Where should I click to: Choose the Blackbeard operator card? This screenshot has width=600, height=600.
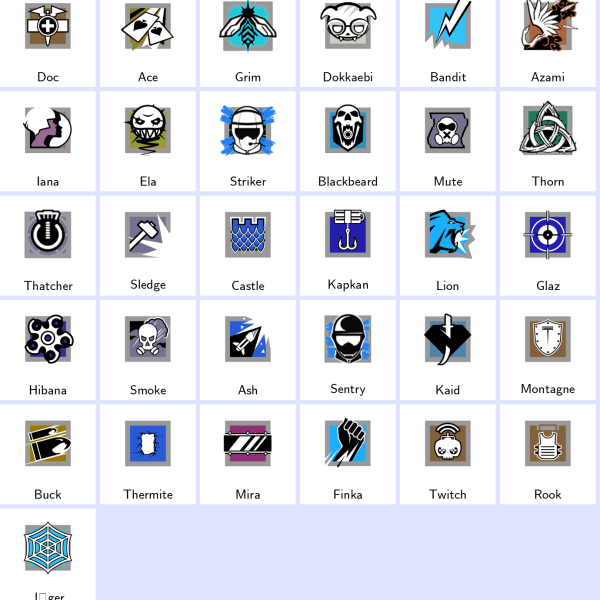tap(348, 138)
